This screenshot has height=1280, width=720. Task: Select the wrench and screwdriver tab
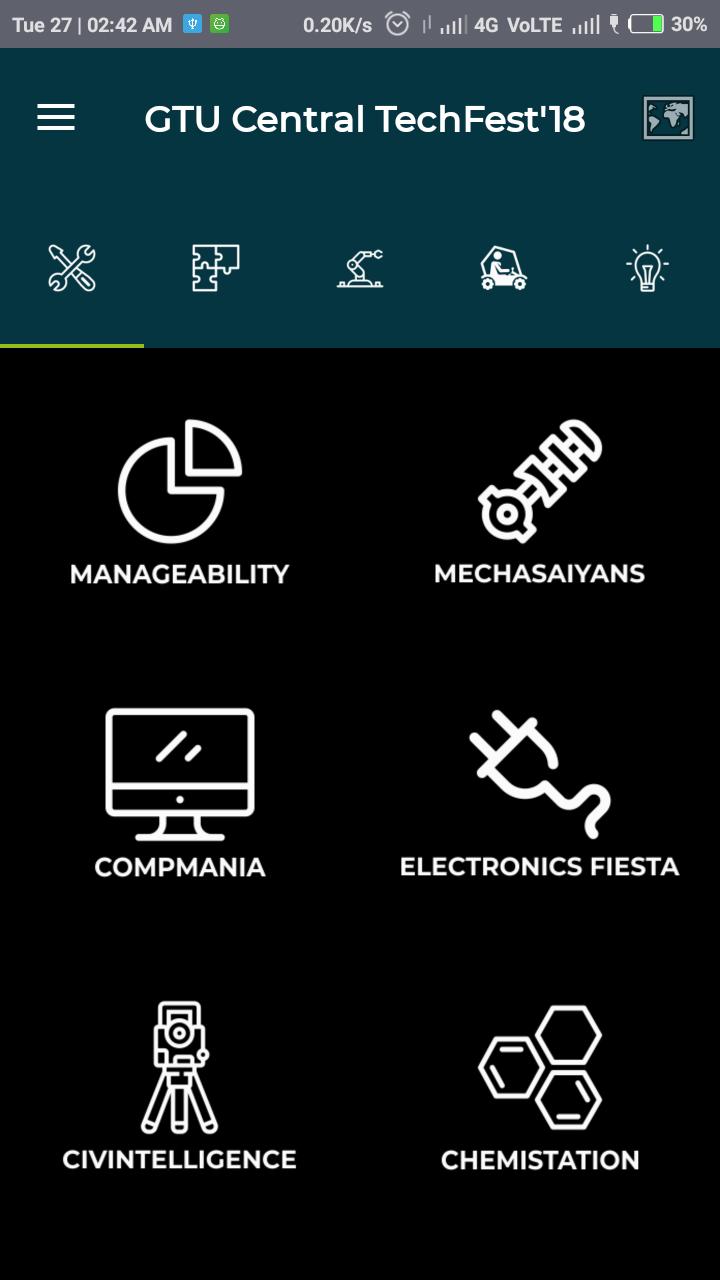pos(72,268)
